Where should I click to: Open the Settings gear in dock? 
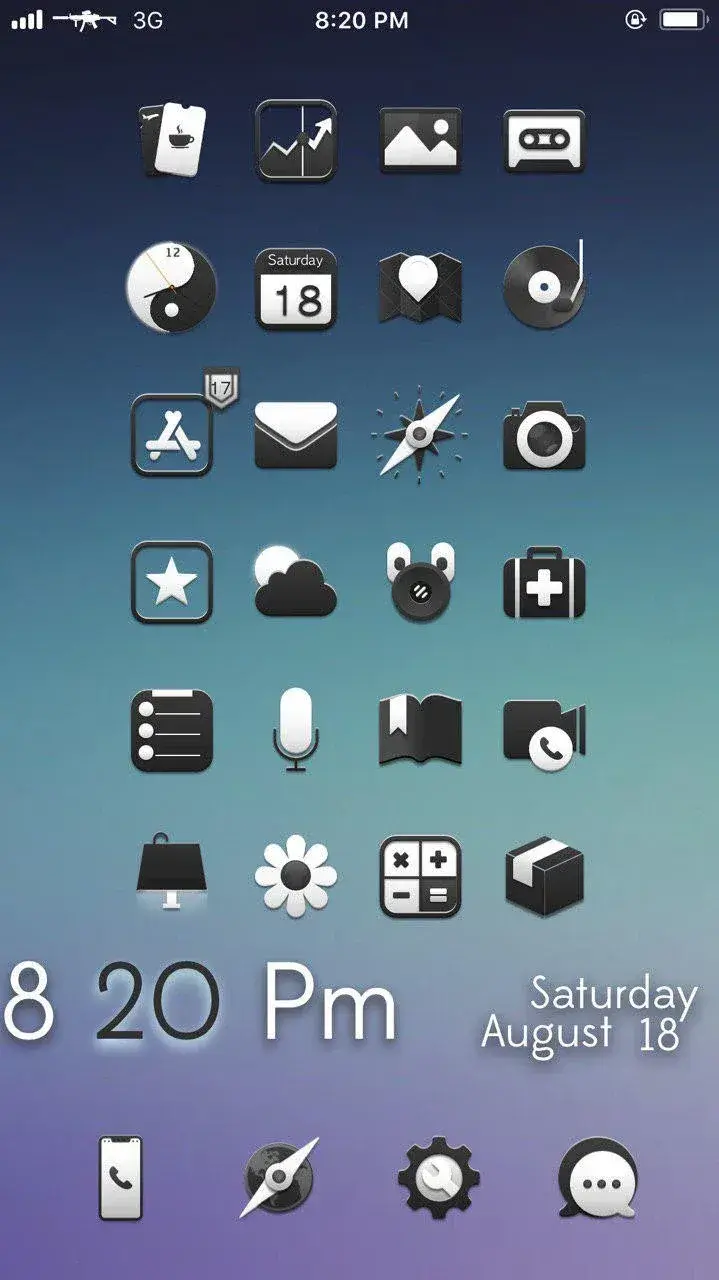(438, 1178)
